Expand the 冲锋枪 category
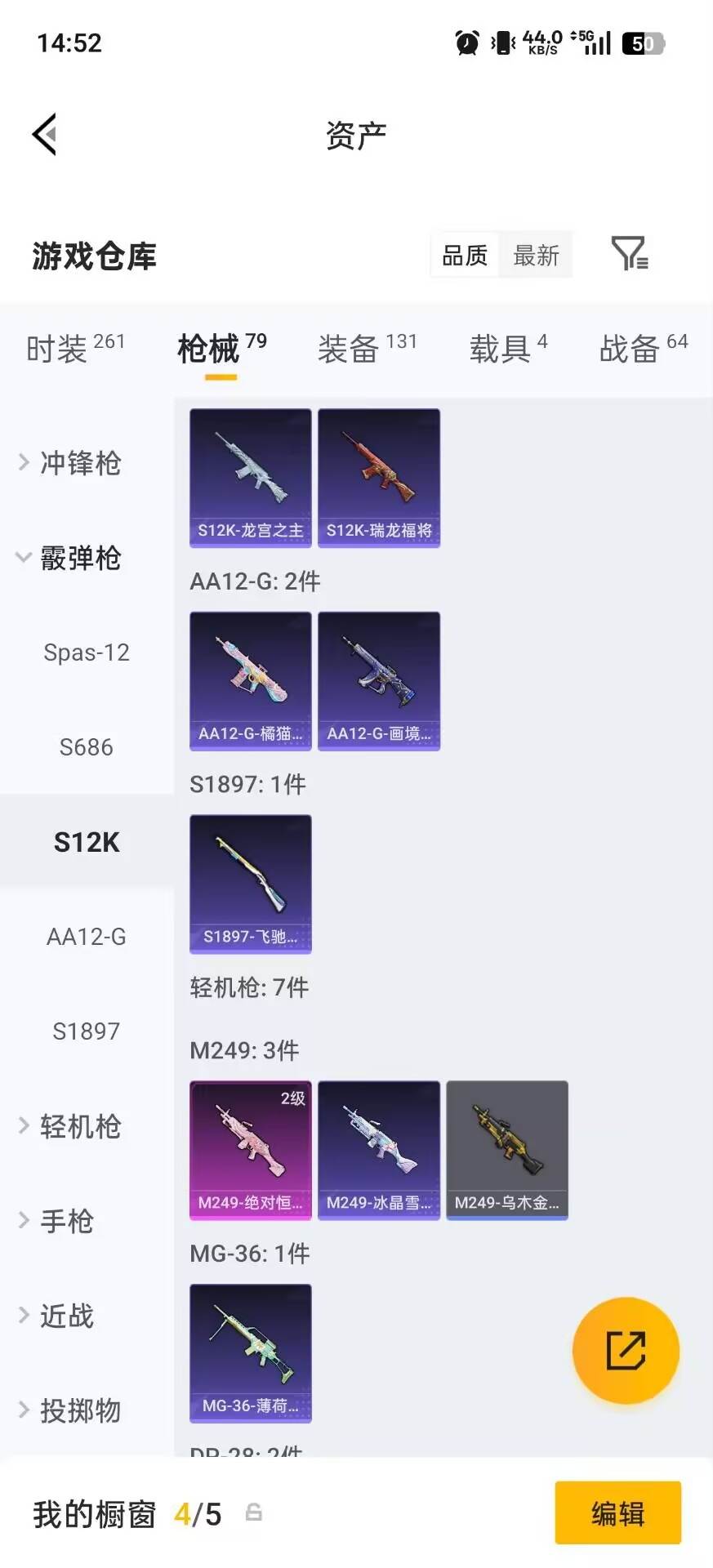This screenshot has height=1568, width=713. [81, 463]
